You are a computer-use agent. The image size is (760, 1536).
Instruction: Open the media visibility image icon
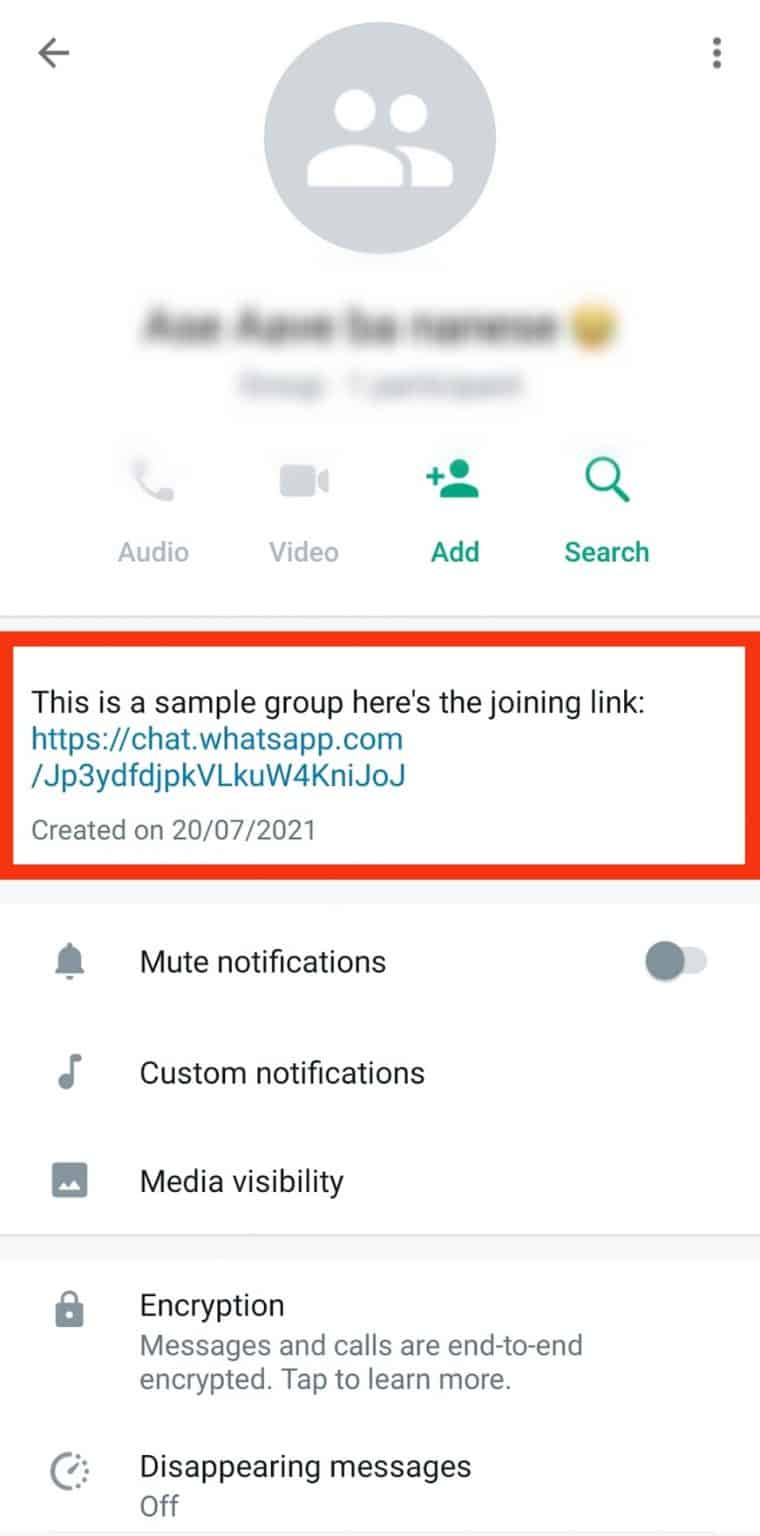point(70,1181)
